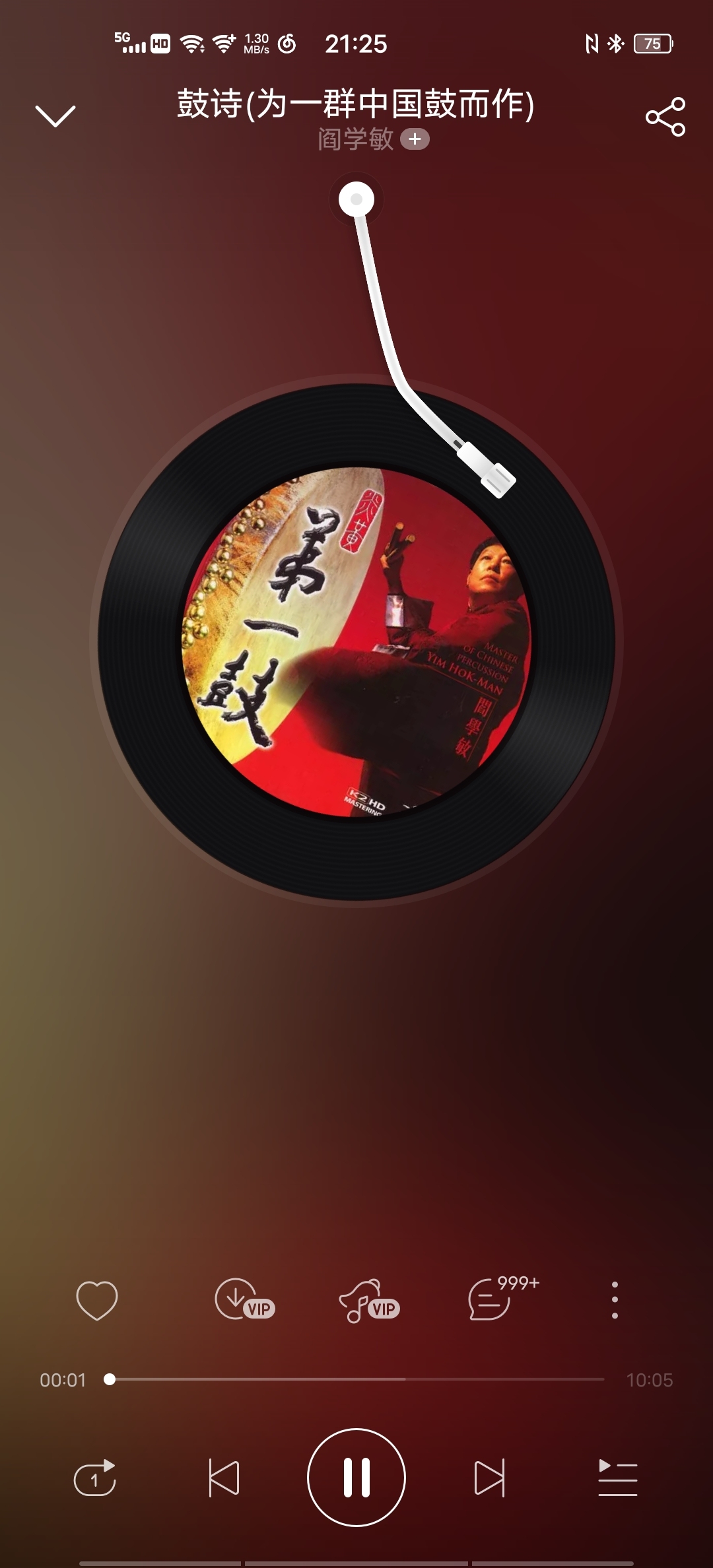
Task: Change the single-repeat play mode
Action: click(95, 1477)
